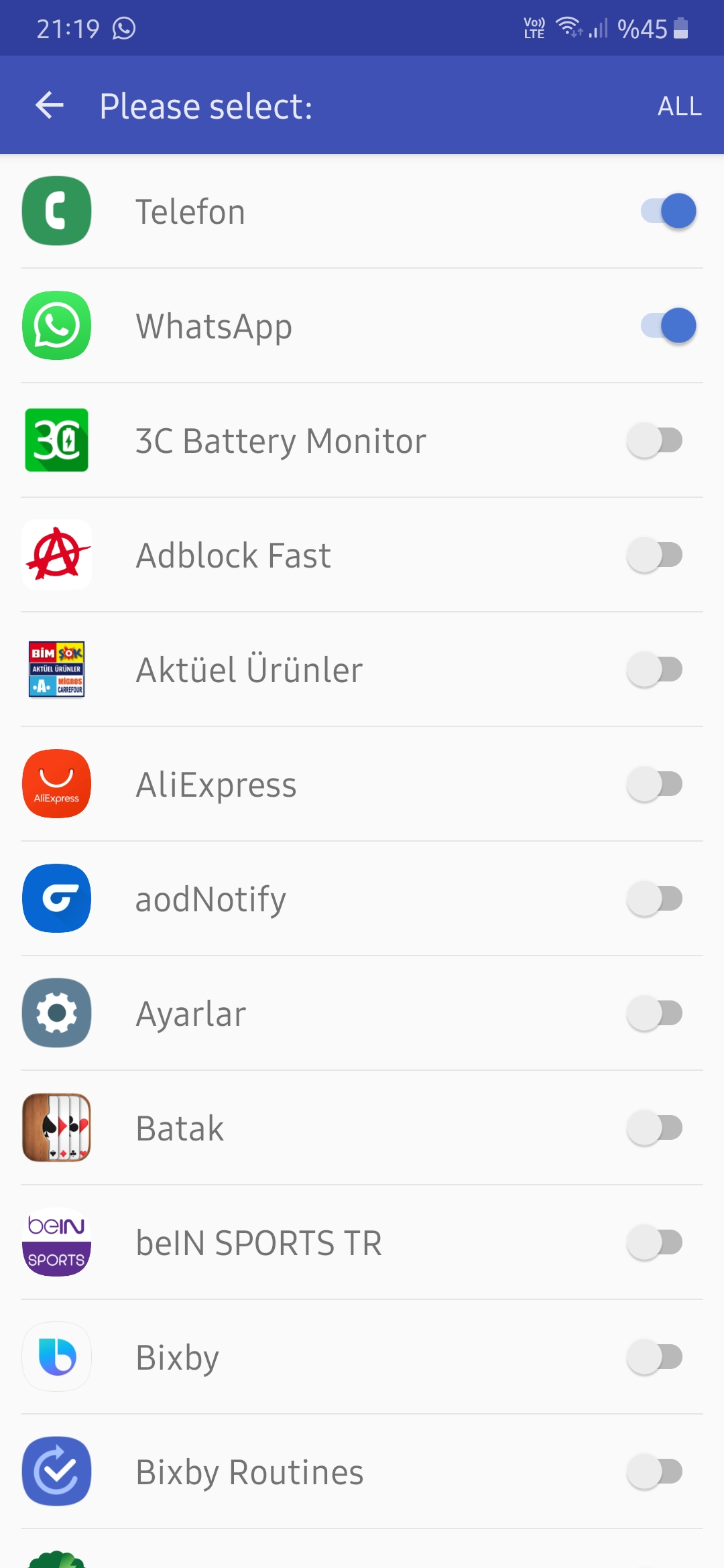Turn off the Telefon switch

[668, 211]
